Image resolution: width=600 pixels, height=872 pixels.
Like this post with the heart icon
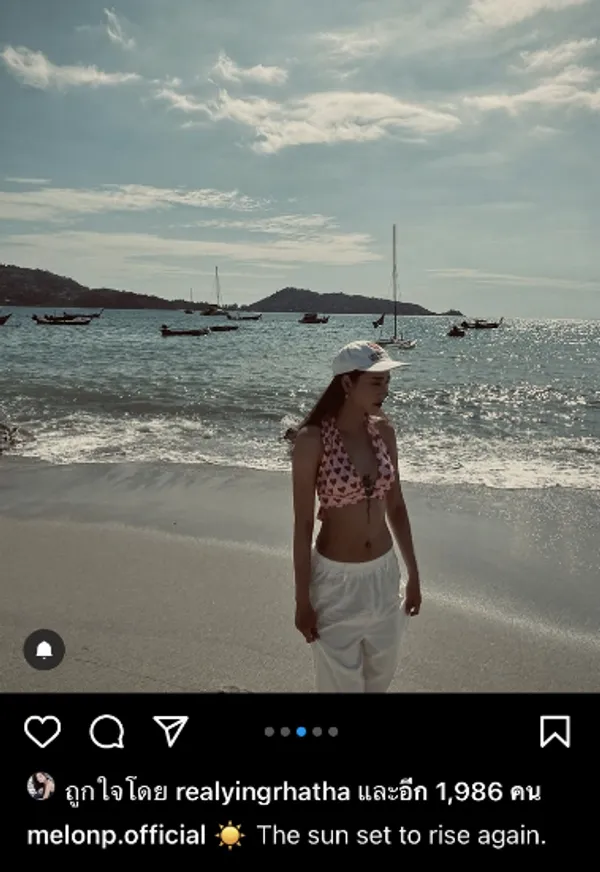click(x=42, y=731)
